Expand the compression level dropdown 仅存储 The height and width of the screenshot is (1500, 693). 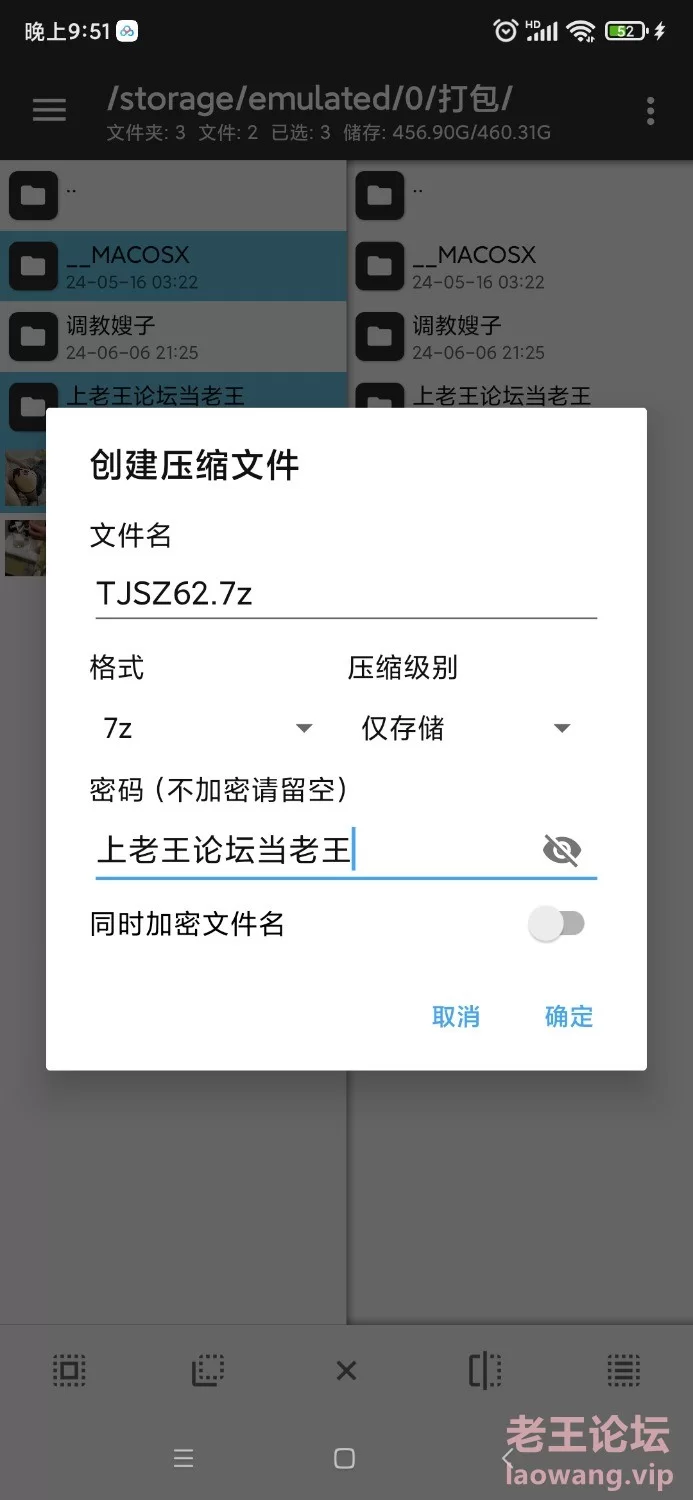point(466,728)
